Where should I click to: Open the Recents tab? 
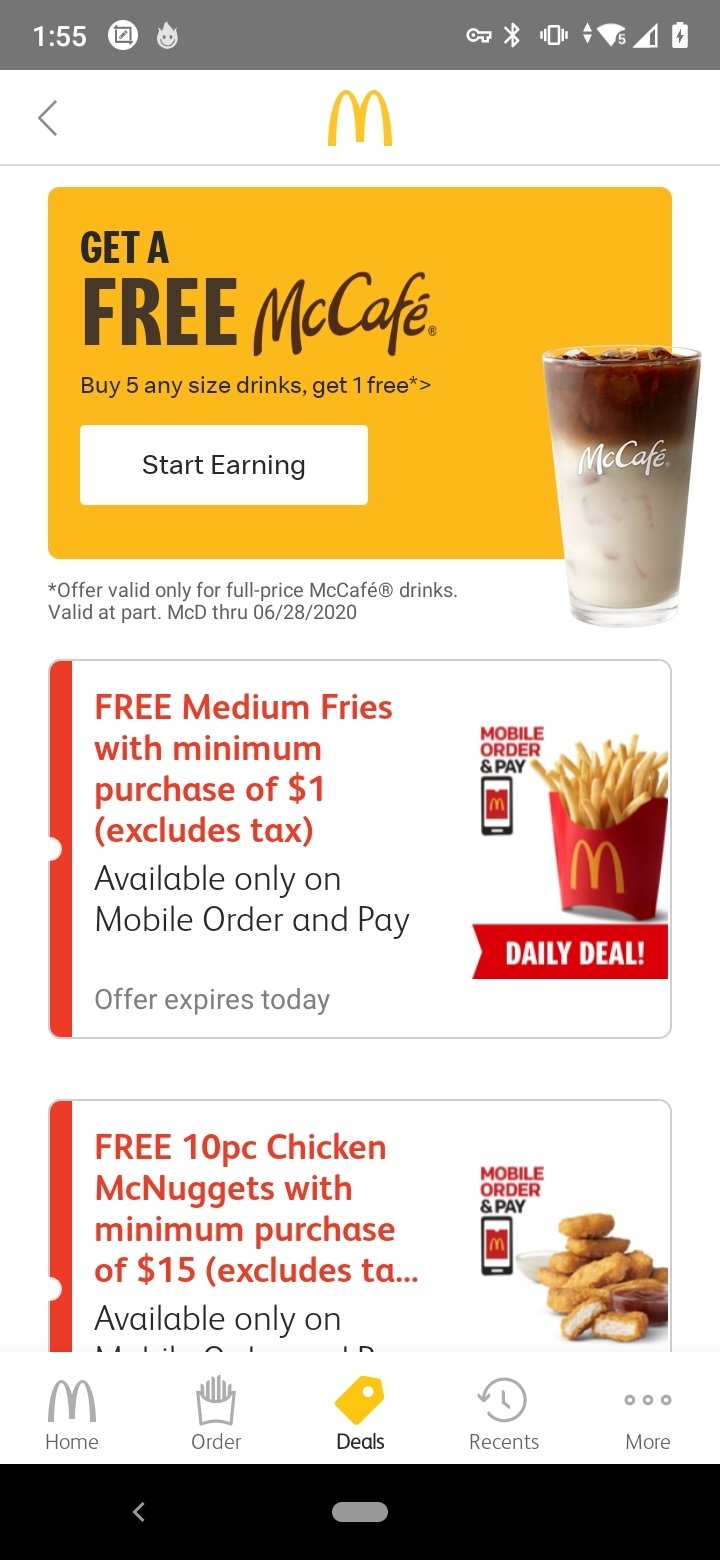tap(504, 1414)
